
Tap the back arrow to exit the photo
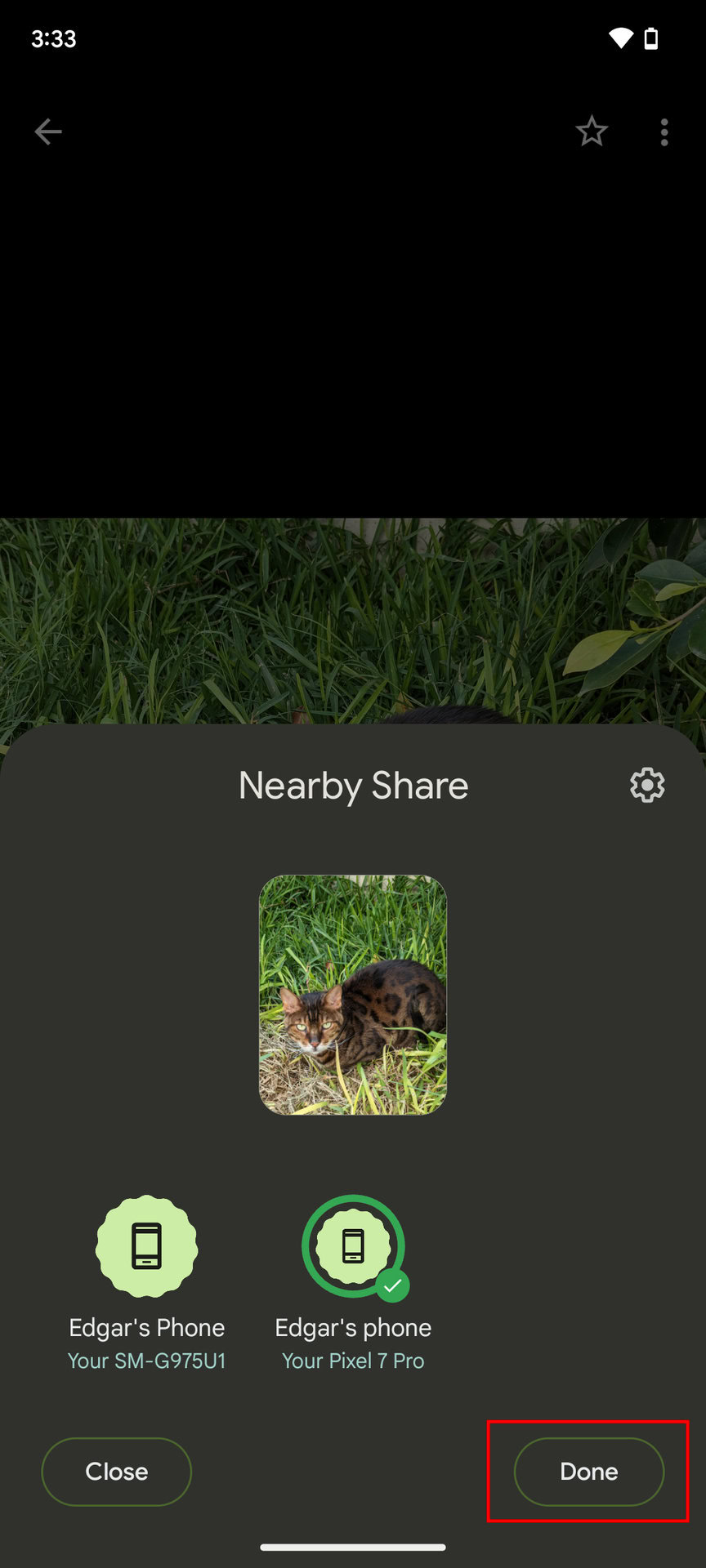pos(47,131)
